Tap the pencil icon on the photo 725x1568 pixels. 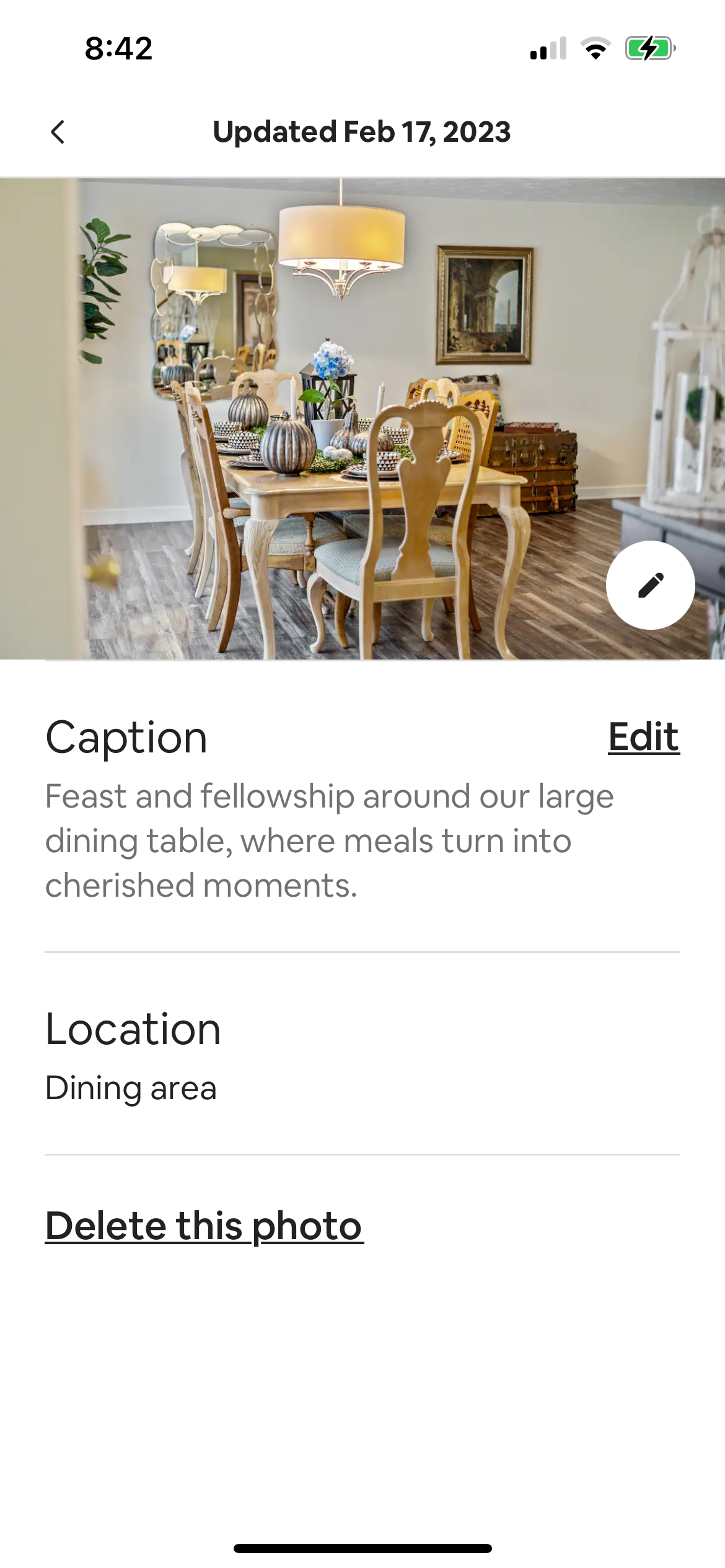650,585
